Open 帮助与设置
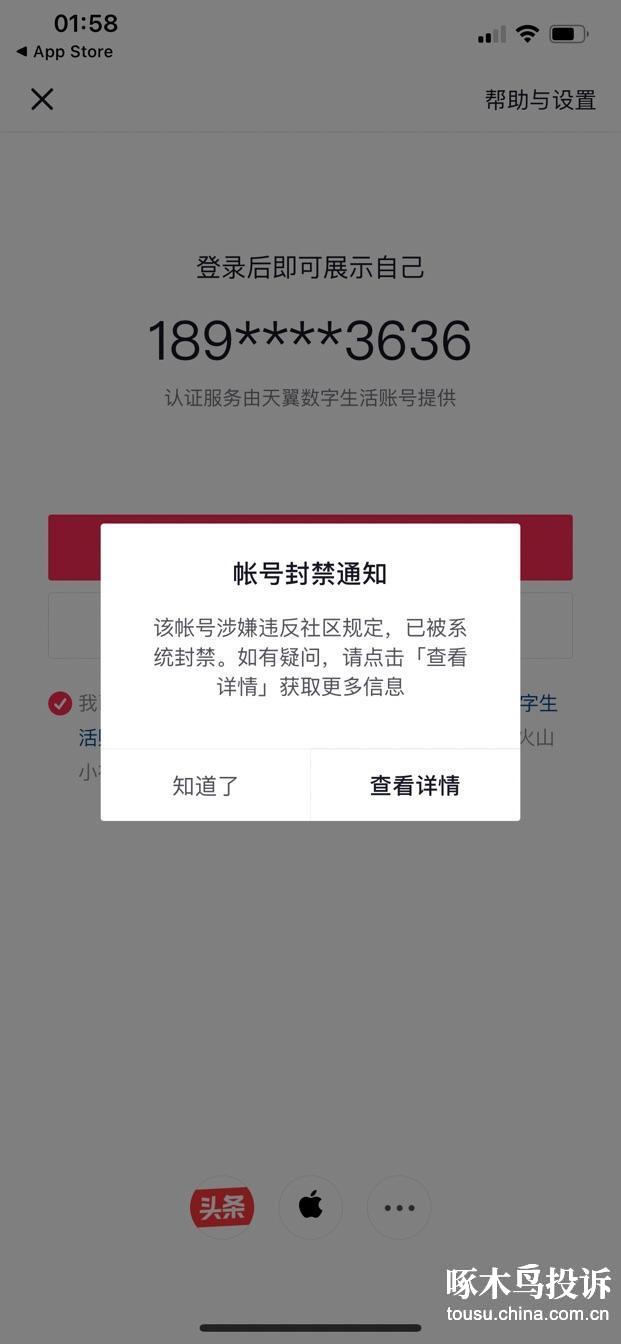 pyautogui.click(x=540, y=100)
